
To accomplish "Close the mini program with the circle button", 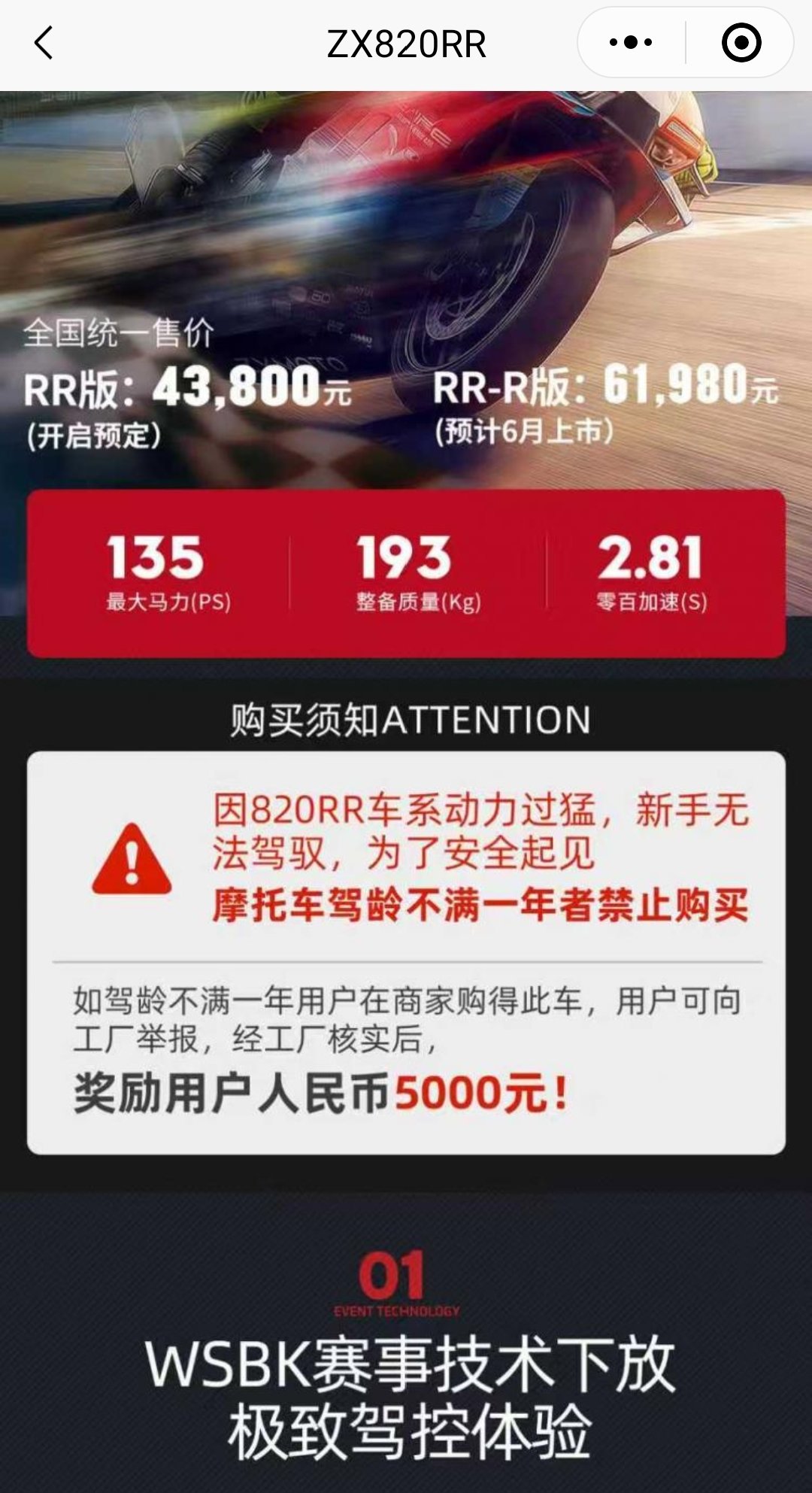I will (x=741, y=43).
